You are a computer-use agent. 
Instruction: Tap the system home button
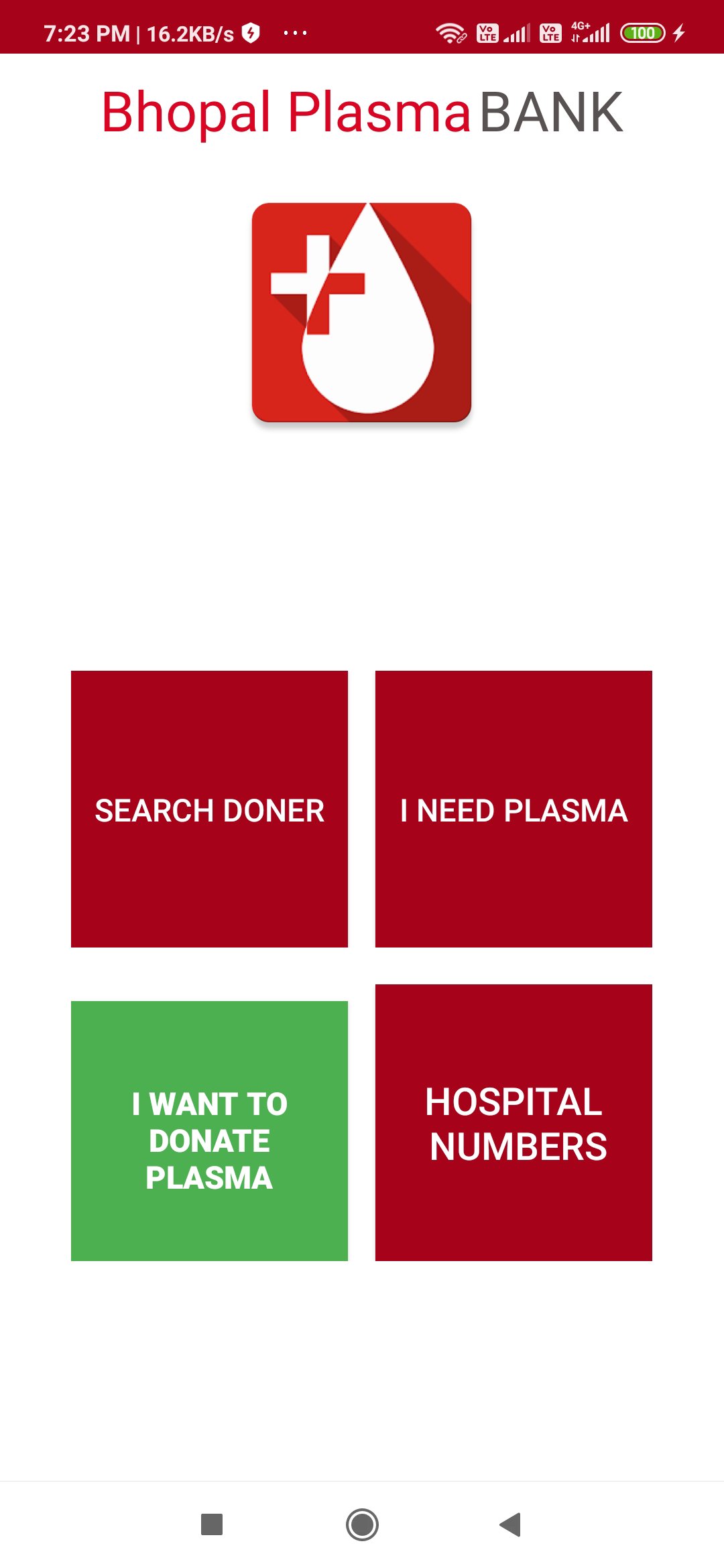click(x=362, y=1524)
